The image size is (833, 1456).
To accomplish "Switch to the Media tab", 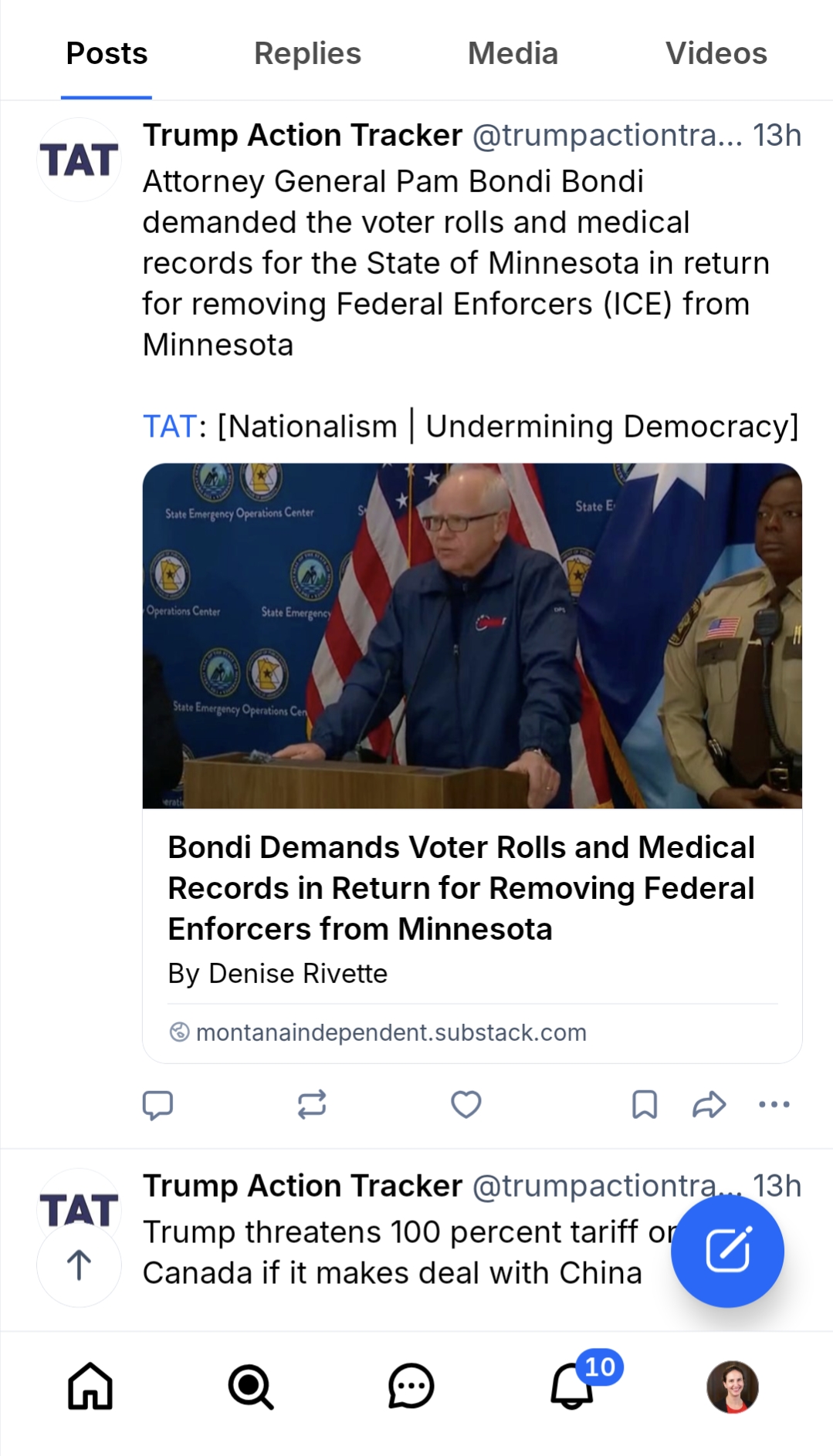I will point(513,54).
